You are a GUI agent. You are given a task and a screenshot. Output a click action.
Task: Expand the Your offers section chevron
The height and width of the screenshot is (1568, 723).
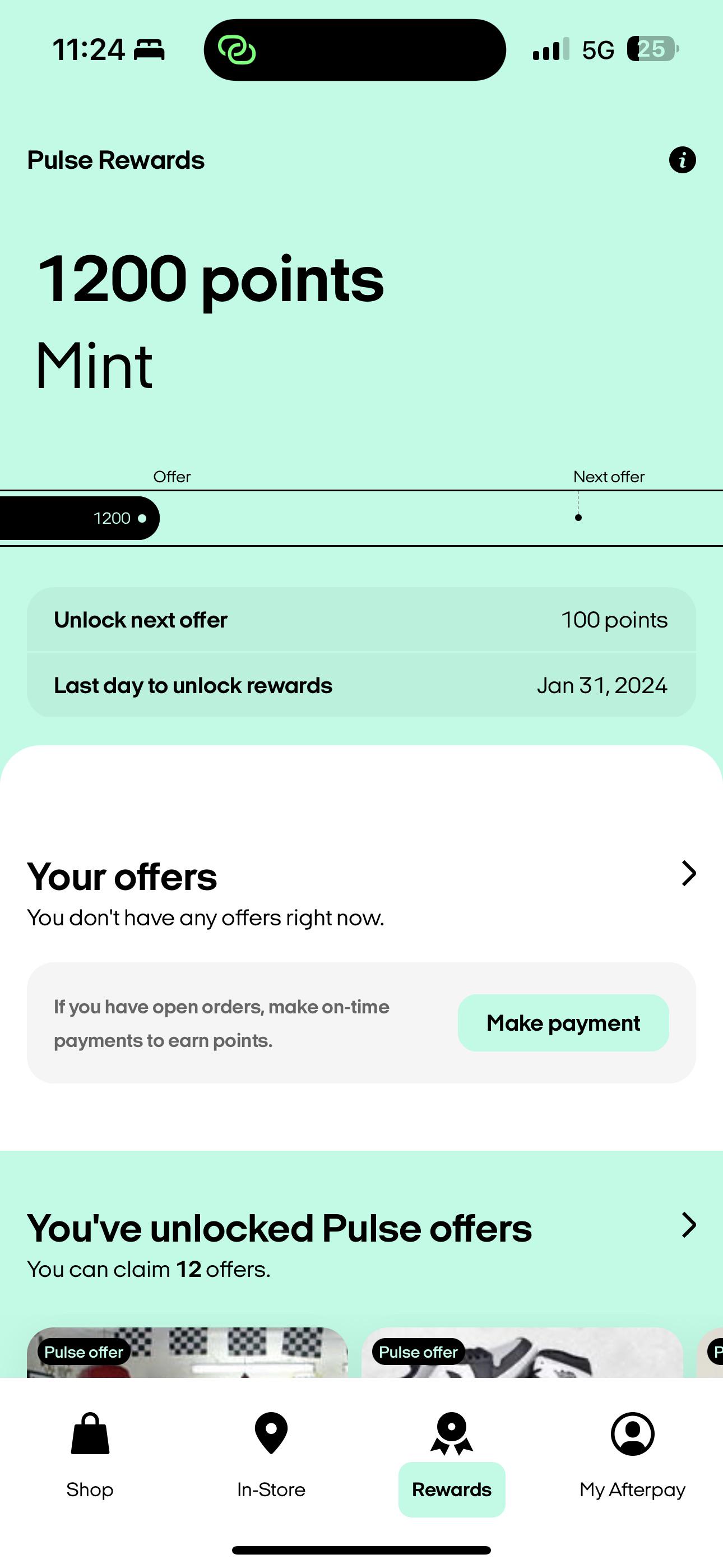coord(688,874)
